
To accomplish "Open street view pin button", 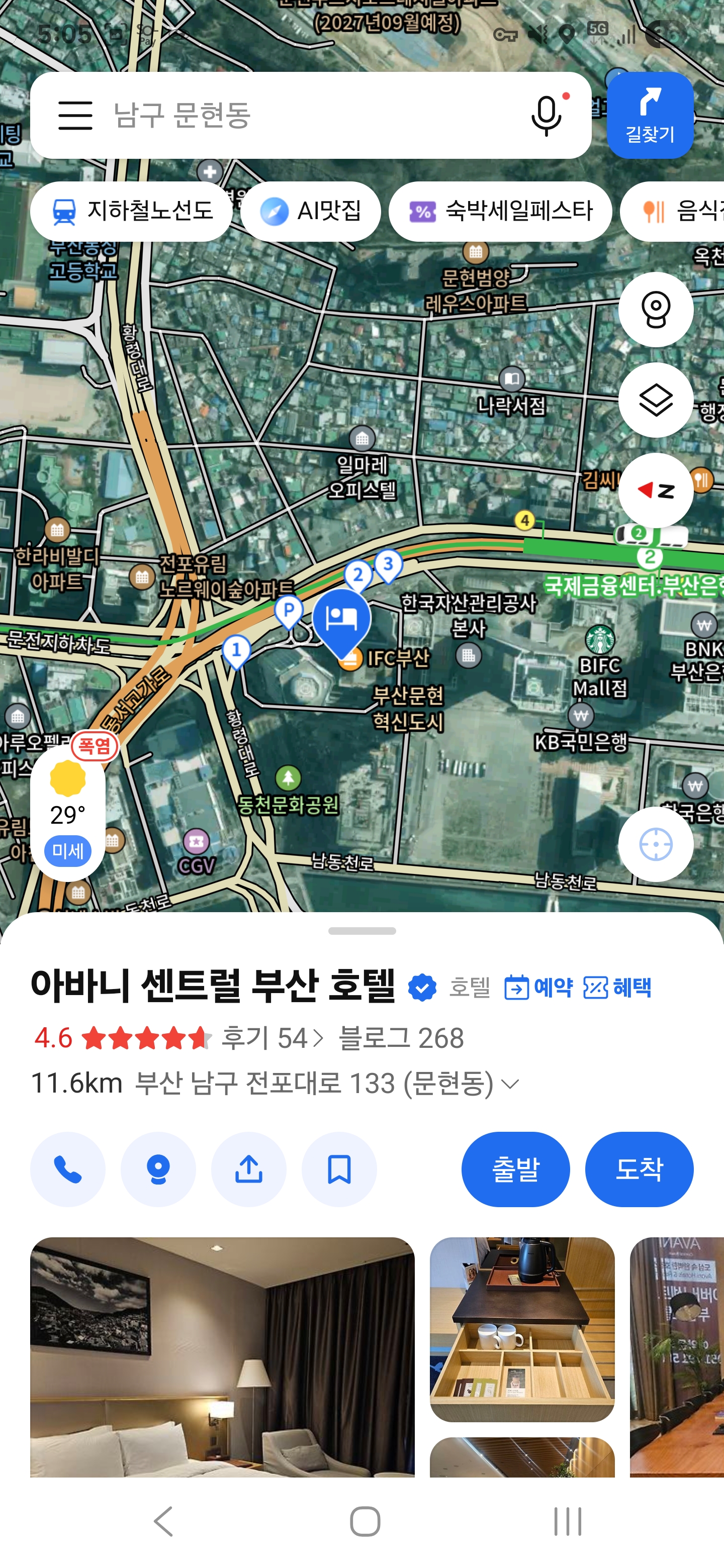I will coord(655,310).
